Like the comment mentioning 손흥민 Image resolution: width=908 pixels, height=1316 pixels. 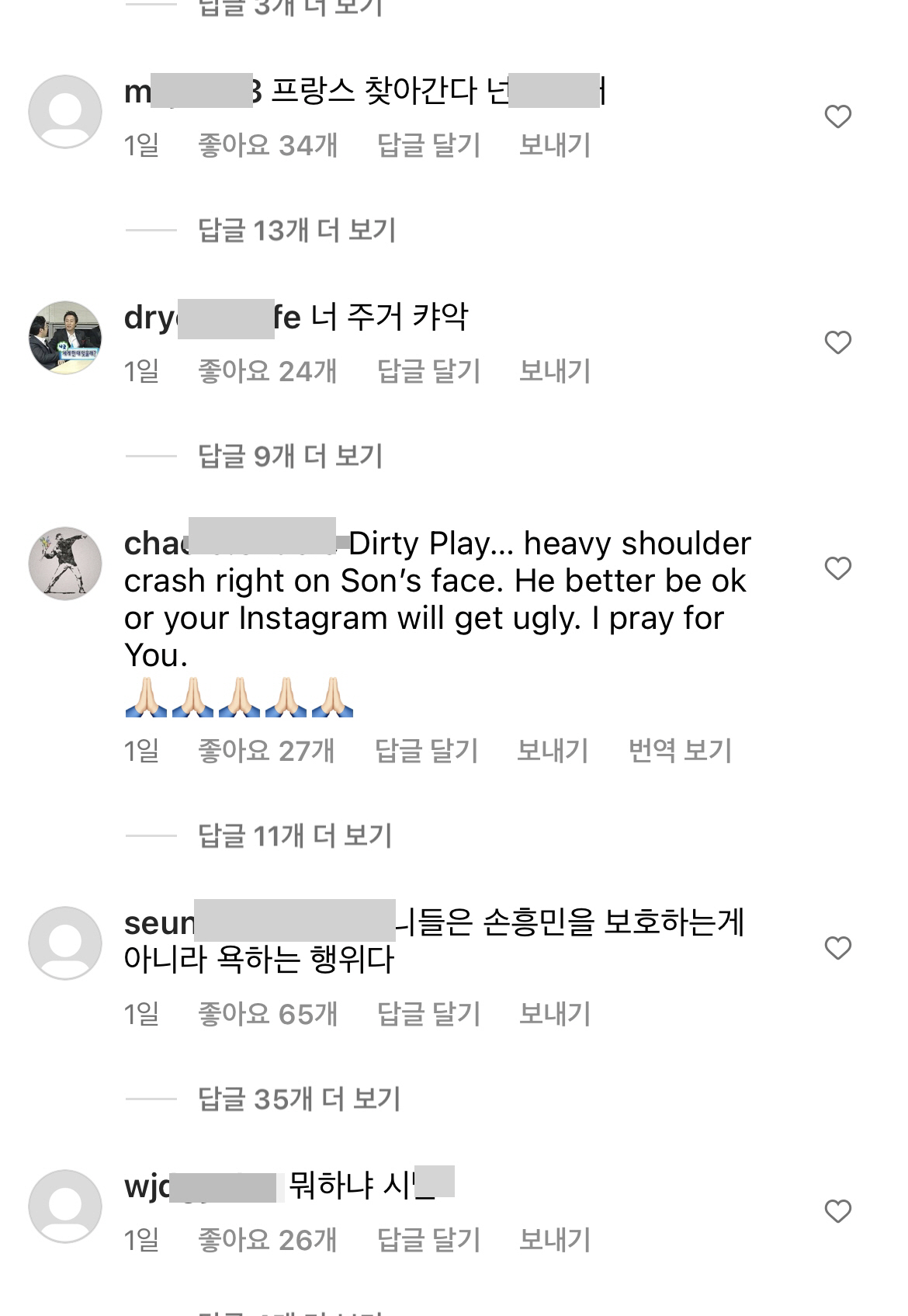pyautogui.click(x=837, y=948)
